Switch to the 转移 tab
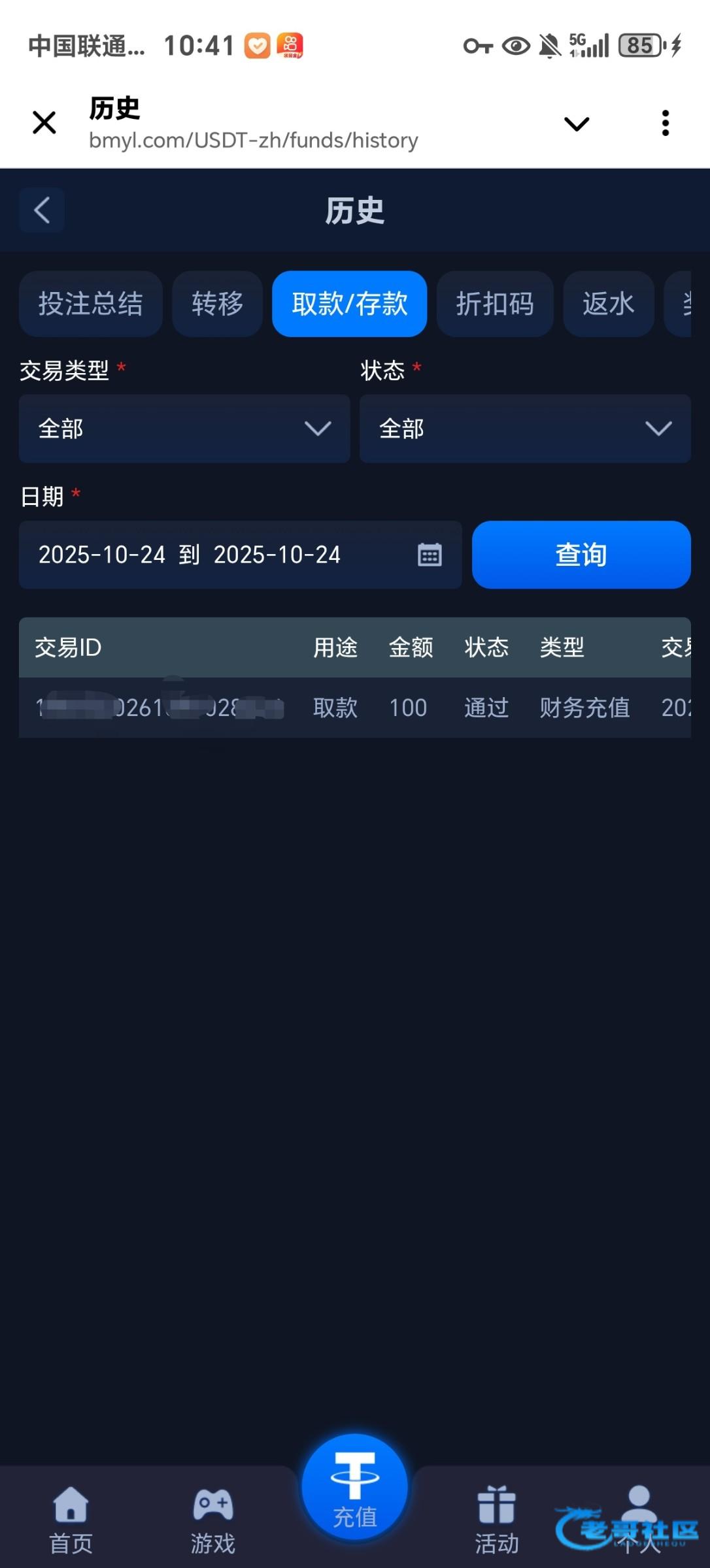 pyautogui.click(x=217, y=304)
